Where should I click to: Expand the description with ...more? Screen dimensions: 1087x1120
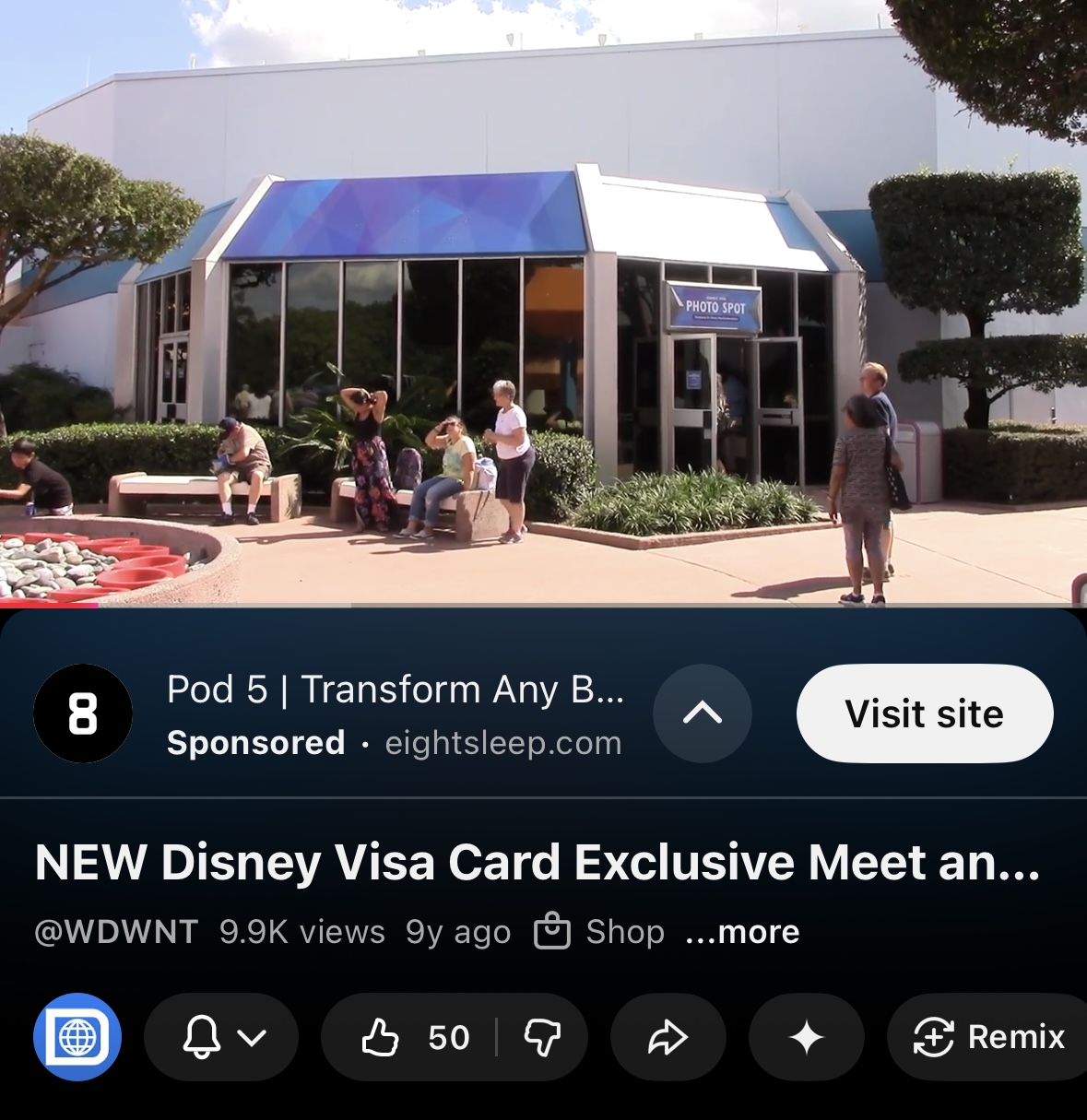click(742, 932)
